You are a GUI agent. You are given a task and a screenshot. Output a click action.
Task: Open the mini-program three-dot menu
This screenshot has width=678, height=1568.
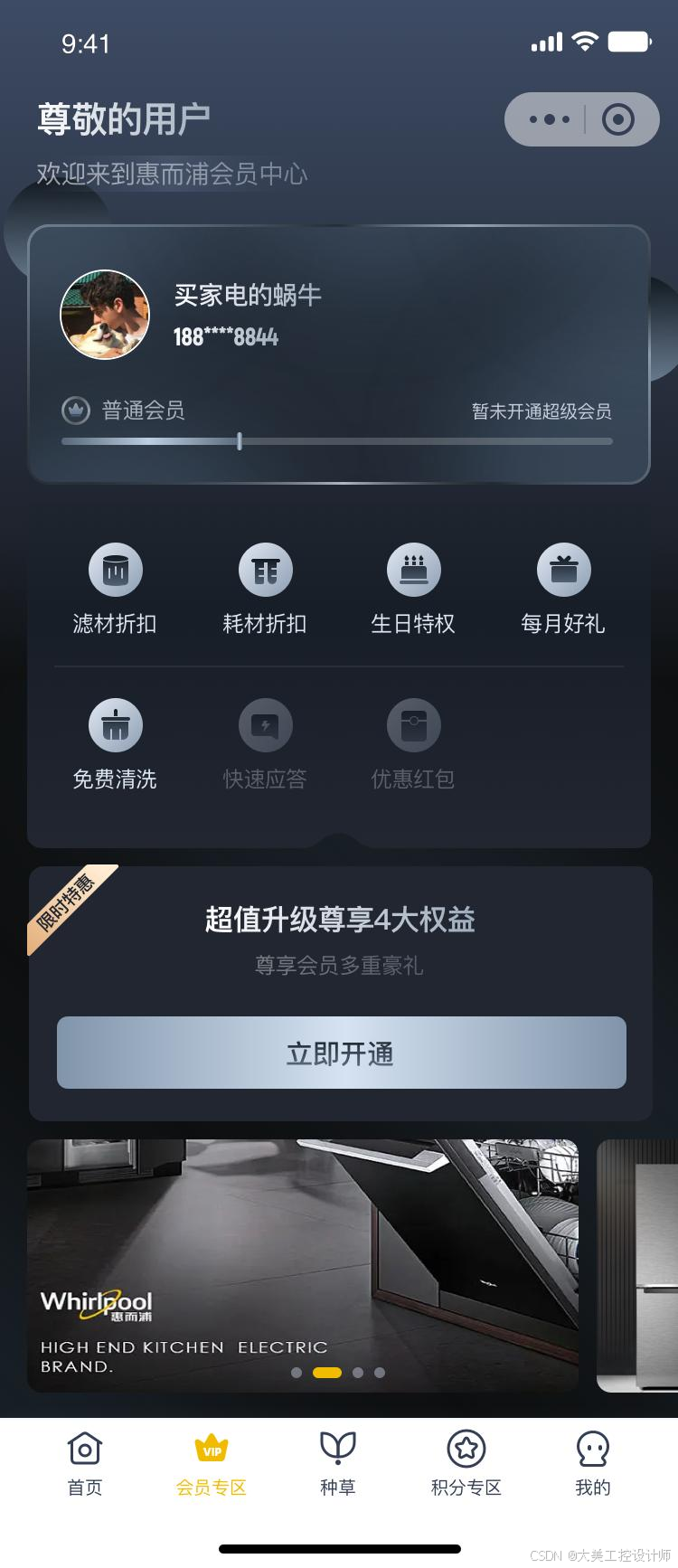550,119
